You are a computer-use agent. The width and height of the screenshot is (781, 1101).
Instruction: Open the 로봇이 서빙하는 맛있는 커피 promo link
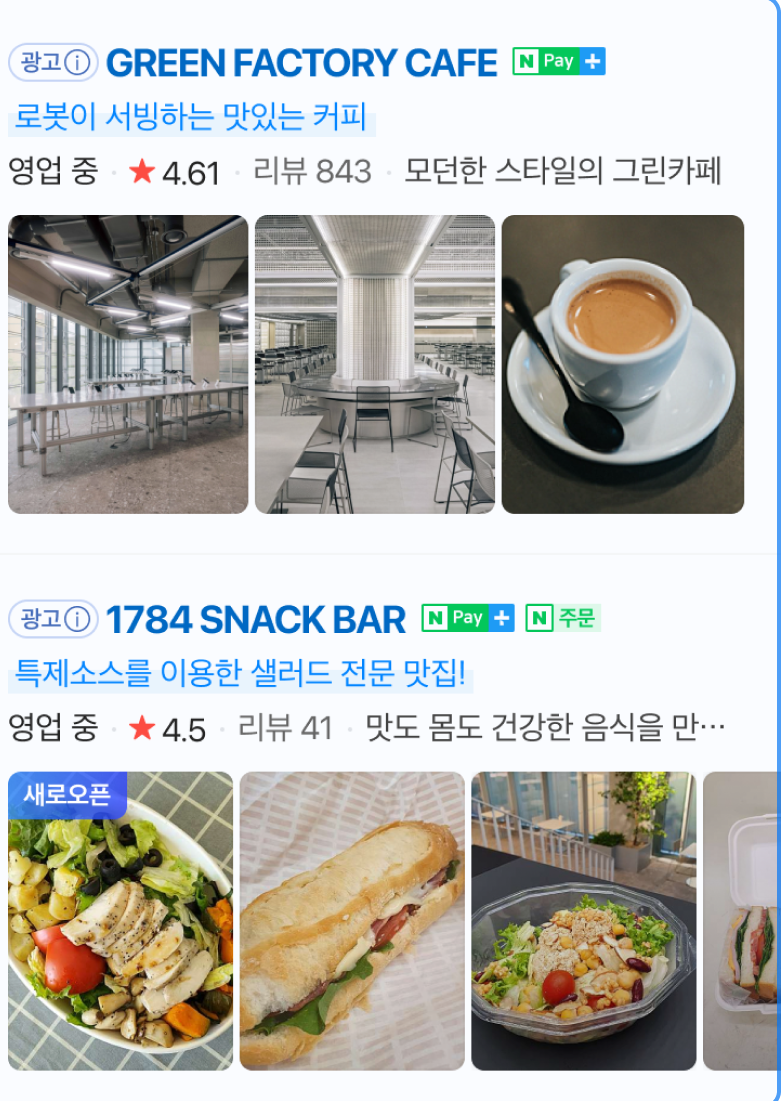point(191,117)
